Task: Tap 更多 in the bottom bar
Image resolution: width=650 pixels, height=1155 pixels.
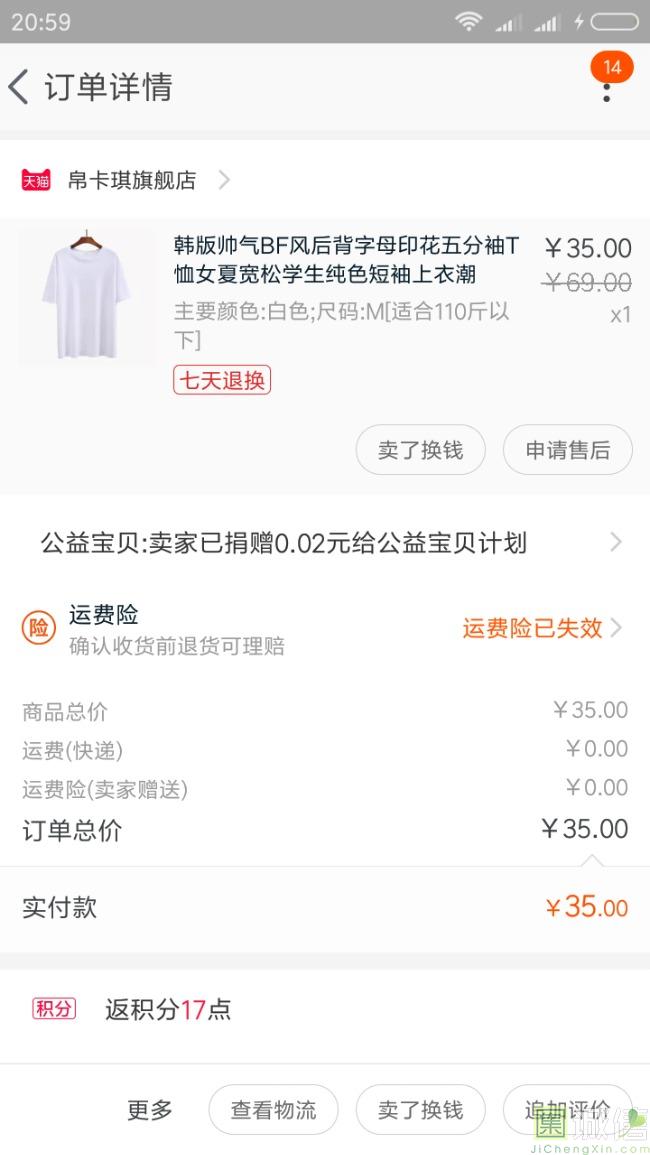Action: click(150, 1110)
